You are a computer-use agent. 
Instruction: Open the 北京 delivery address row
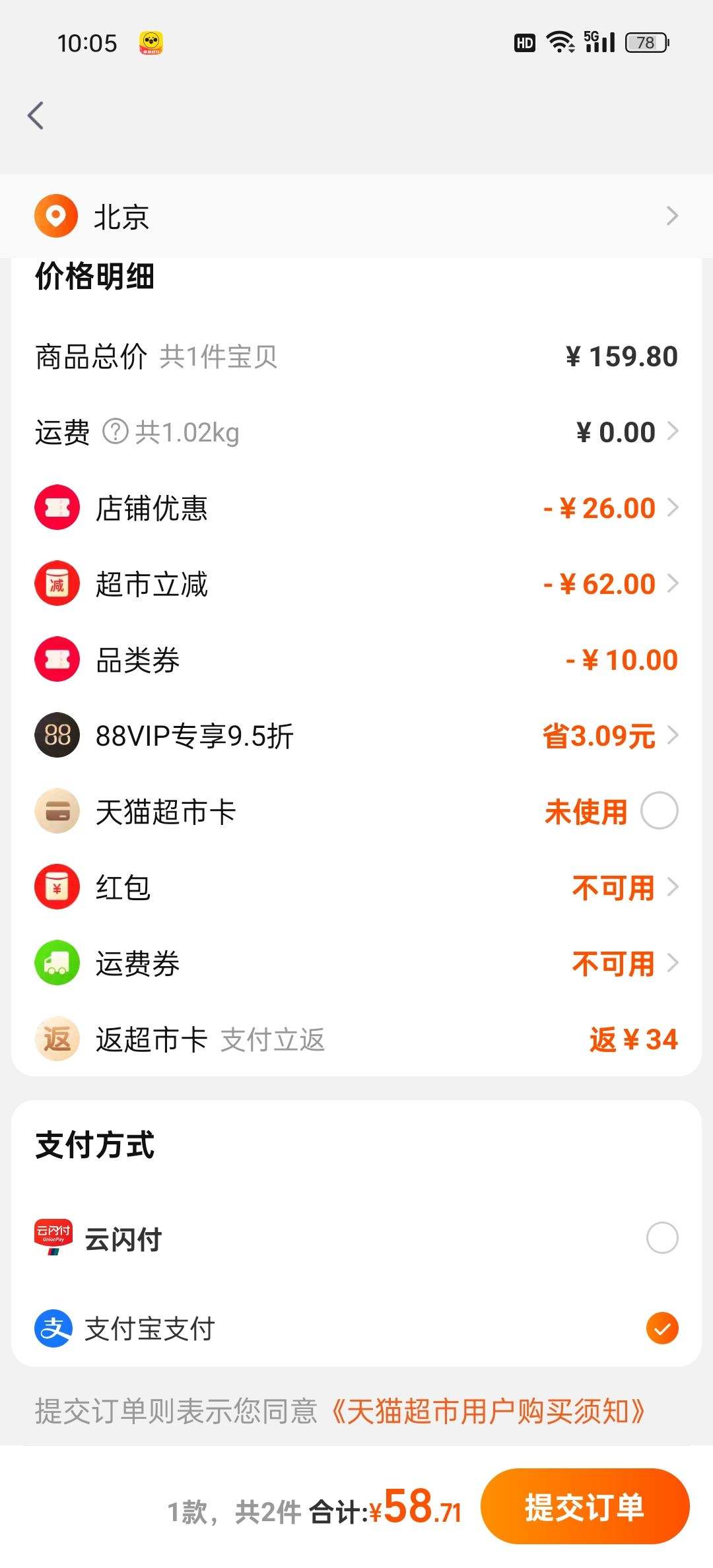tap(356, 216)
